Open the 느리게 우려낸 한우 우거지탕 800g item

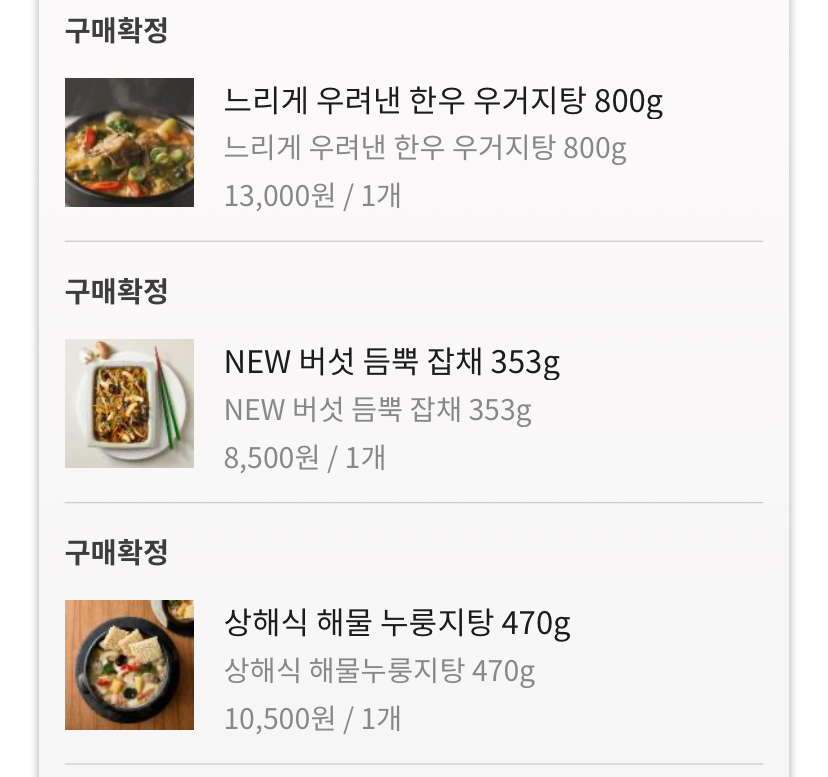click(443, 102)
